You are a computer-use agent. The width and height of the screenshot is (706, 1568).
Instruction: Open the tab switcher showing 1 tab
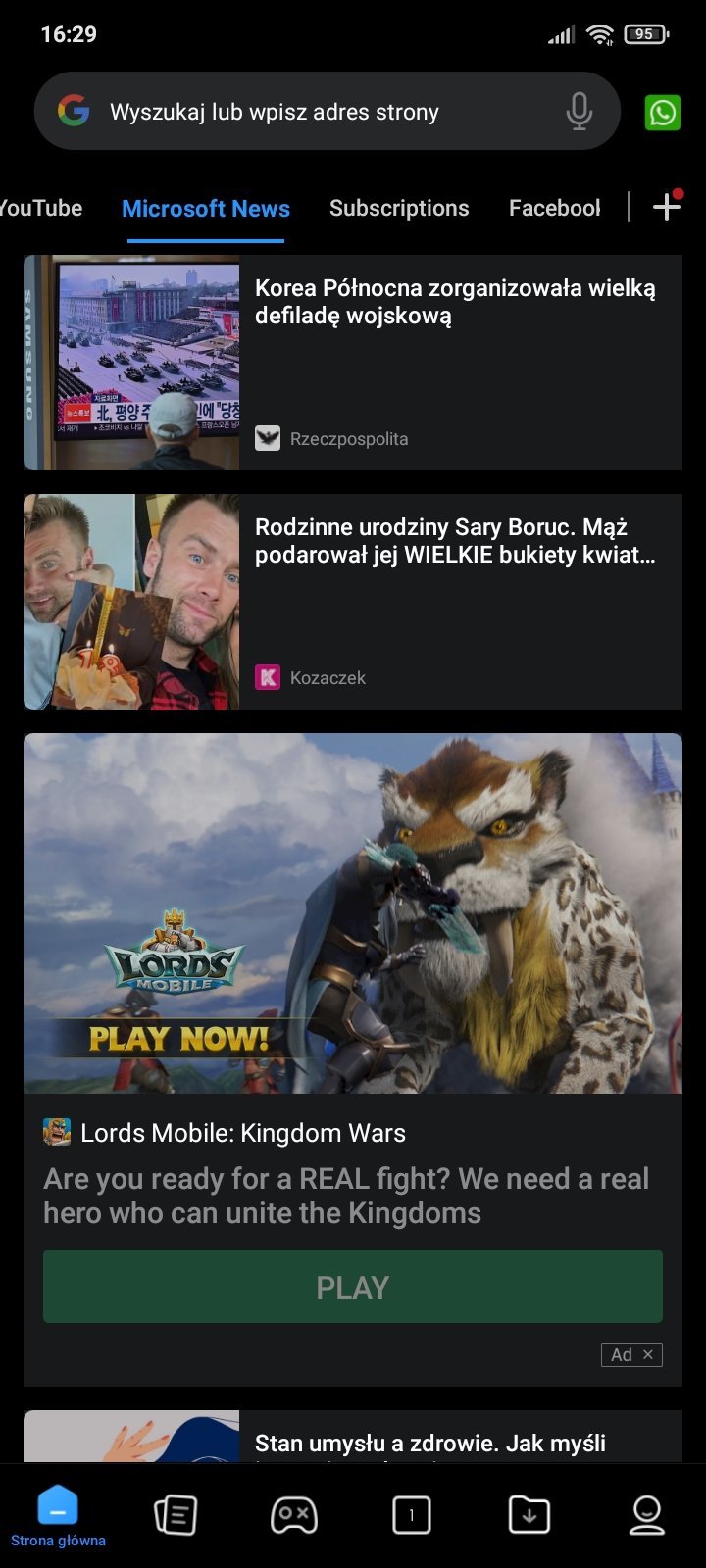click(412, 1515)
